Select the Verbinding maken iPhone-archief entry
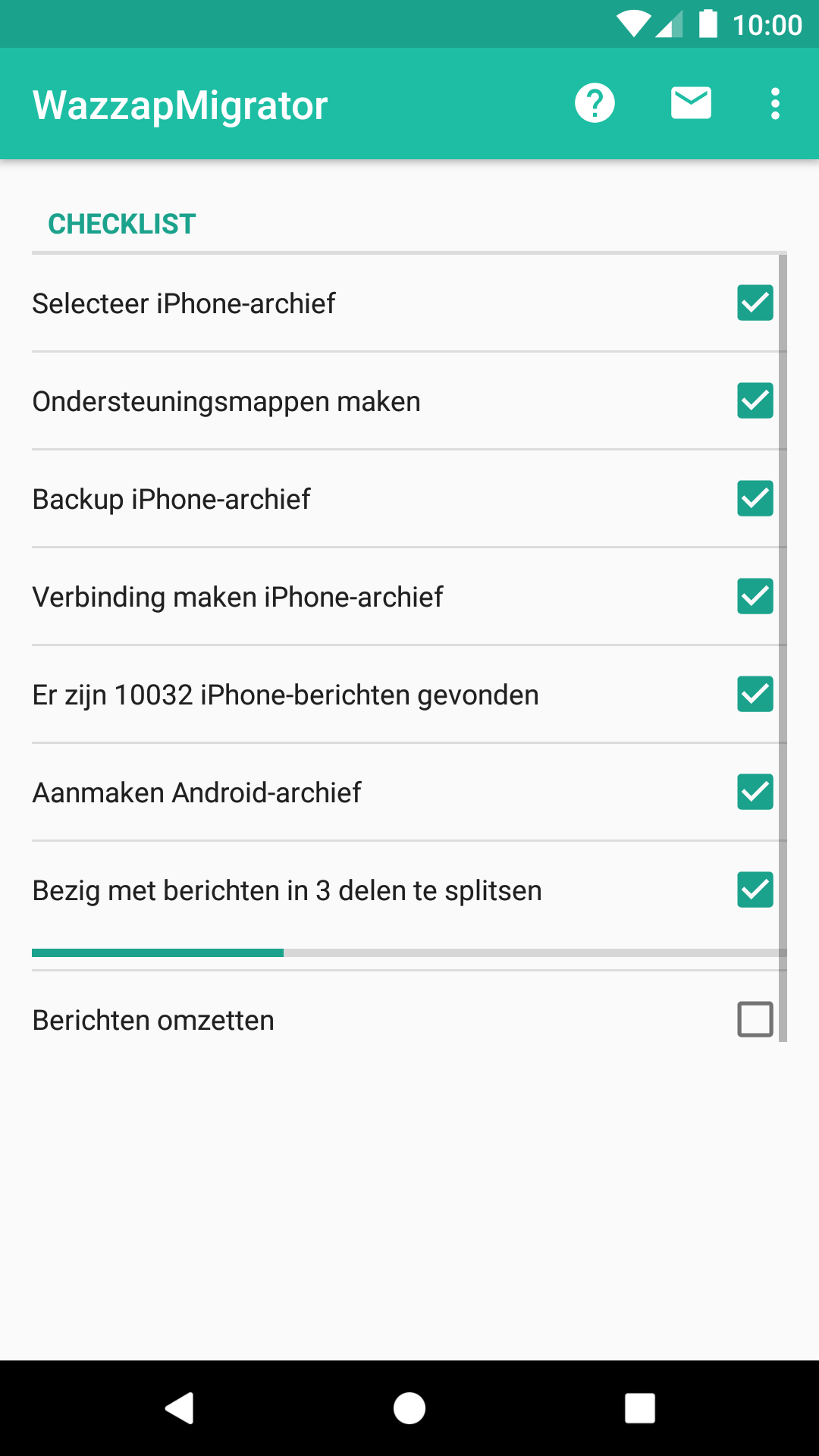The width and height of the screenshot is (819, 1456). click(x=303, y=596)
